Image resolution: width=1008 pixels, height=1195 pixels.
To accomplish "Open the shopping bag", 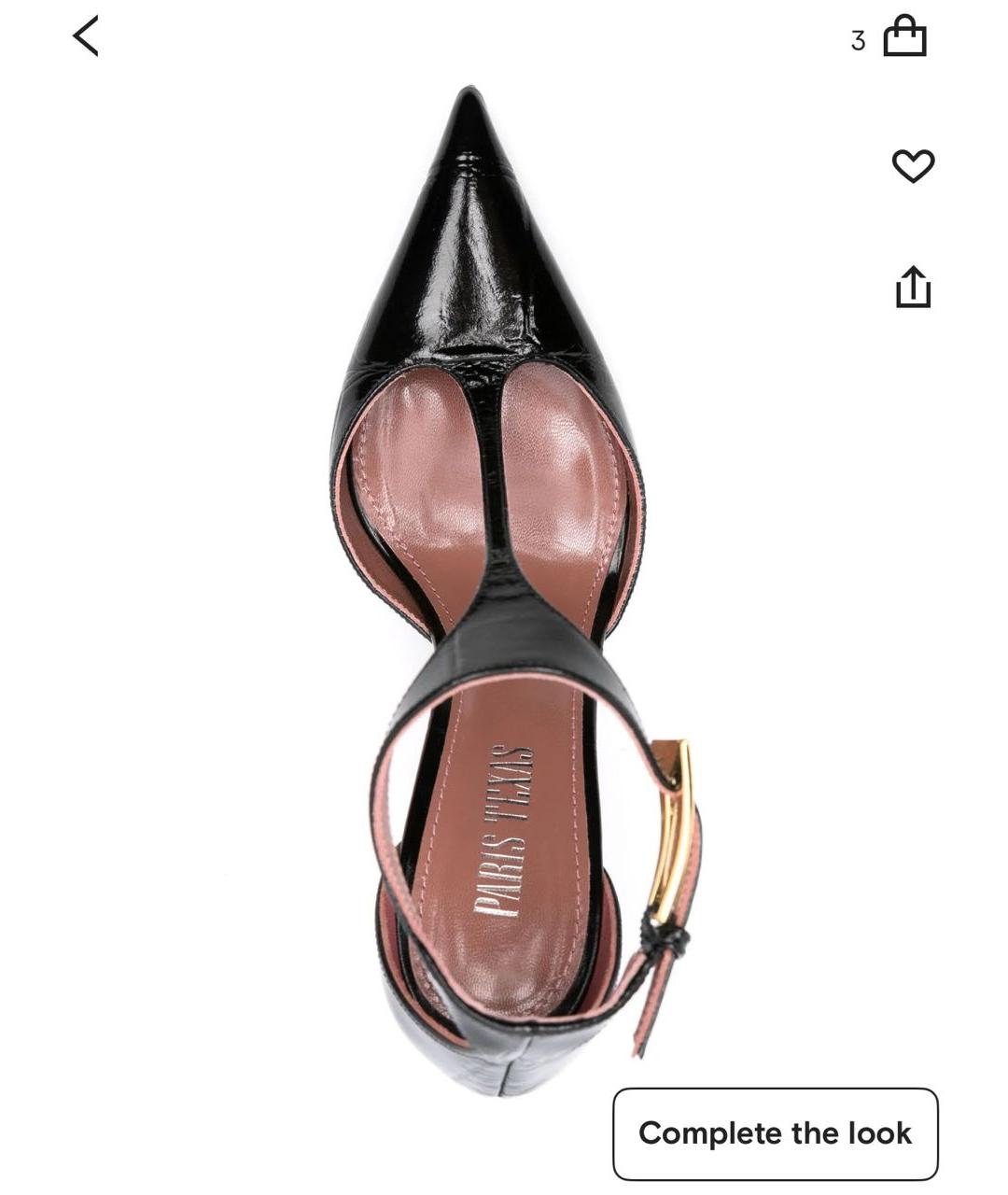I will [x=903, y=37].
